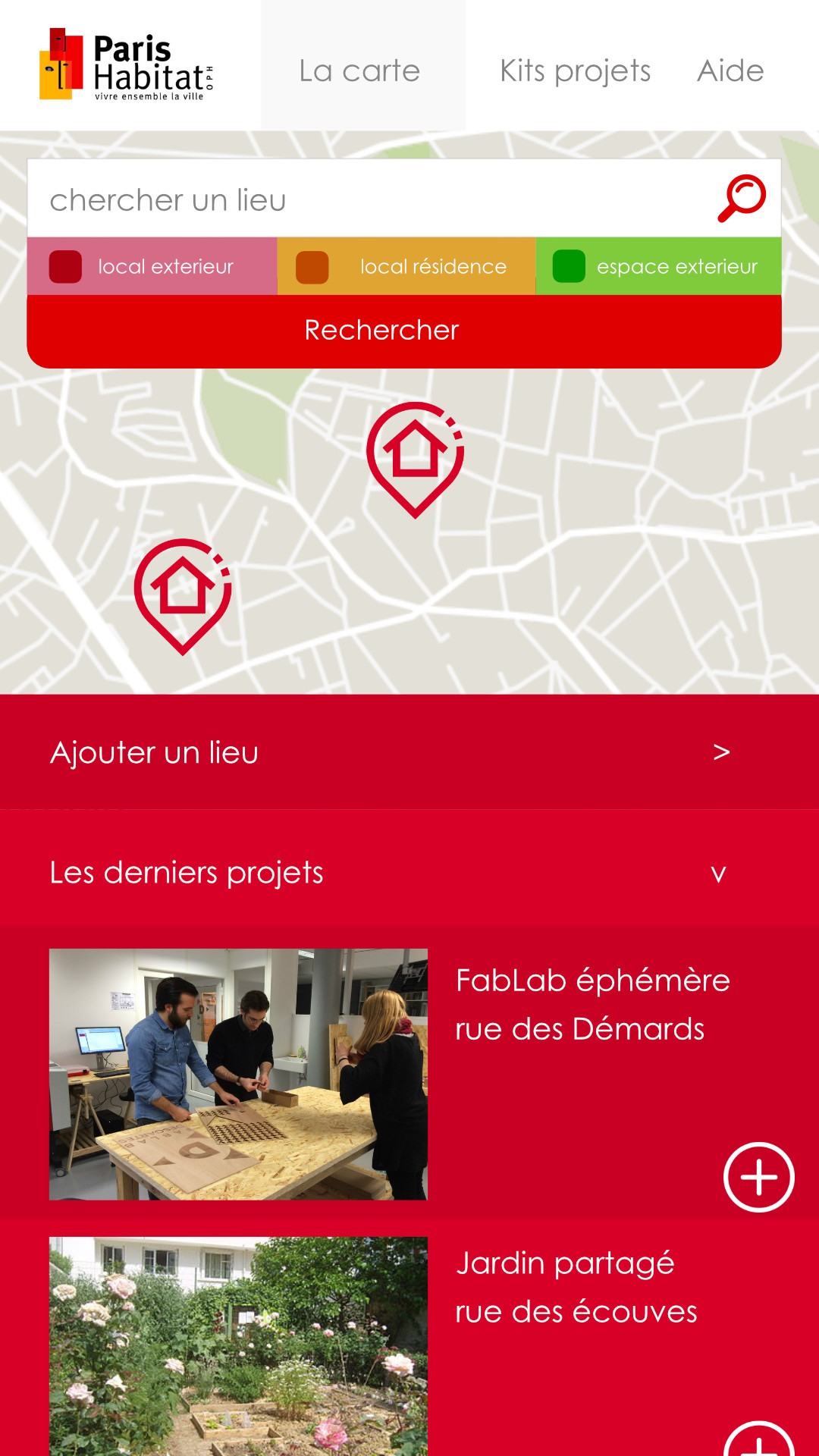
Task: Tap the plus icon for FabLab éphémère
Action: [758, 1177]
